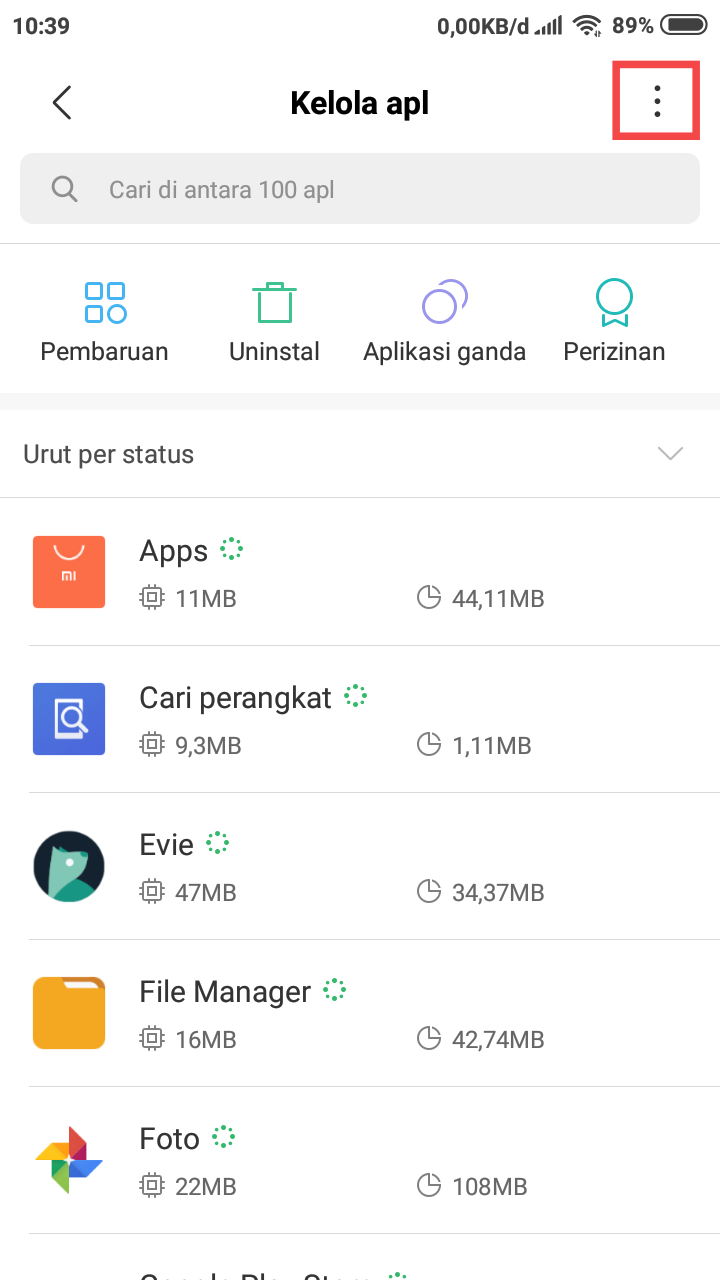Open Aplikasi ganda dual apps
Image resolution: width=720 pixels, height=1280 pixels.
(444, 322)
